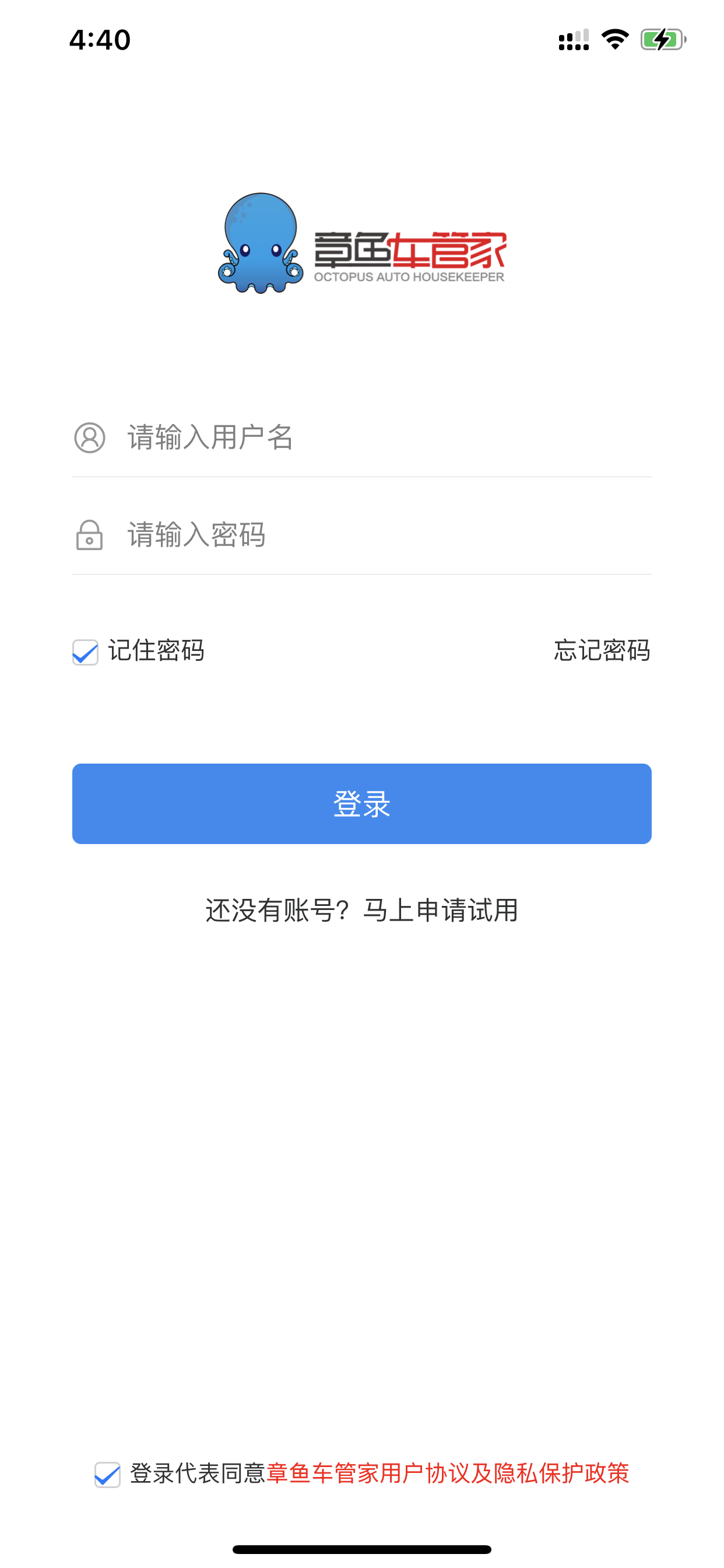This screenshot has height=1568, width=724.
Task: Uncheck the 记住密码 checkbox
Action: [x=85, y=652]
